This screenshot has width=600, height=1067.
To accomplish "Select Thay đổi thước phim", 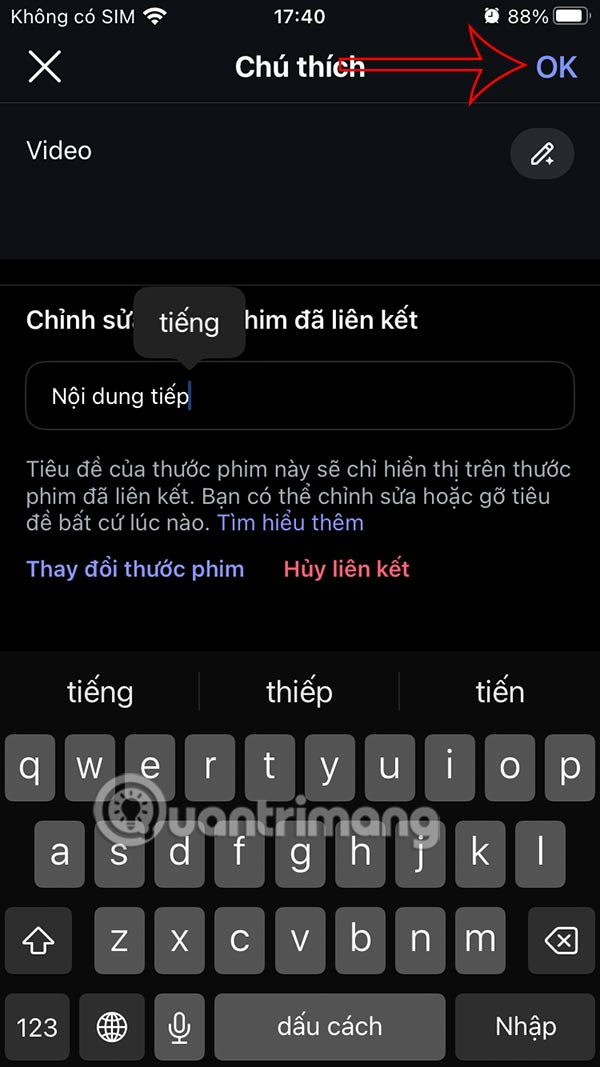I will [x=135, y=569].
